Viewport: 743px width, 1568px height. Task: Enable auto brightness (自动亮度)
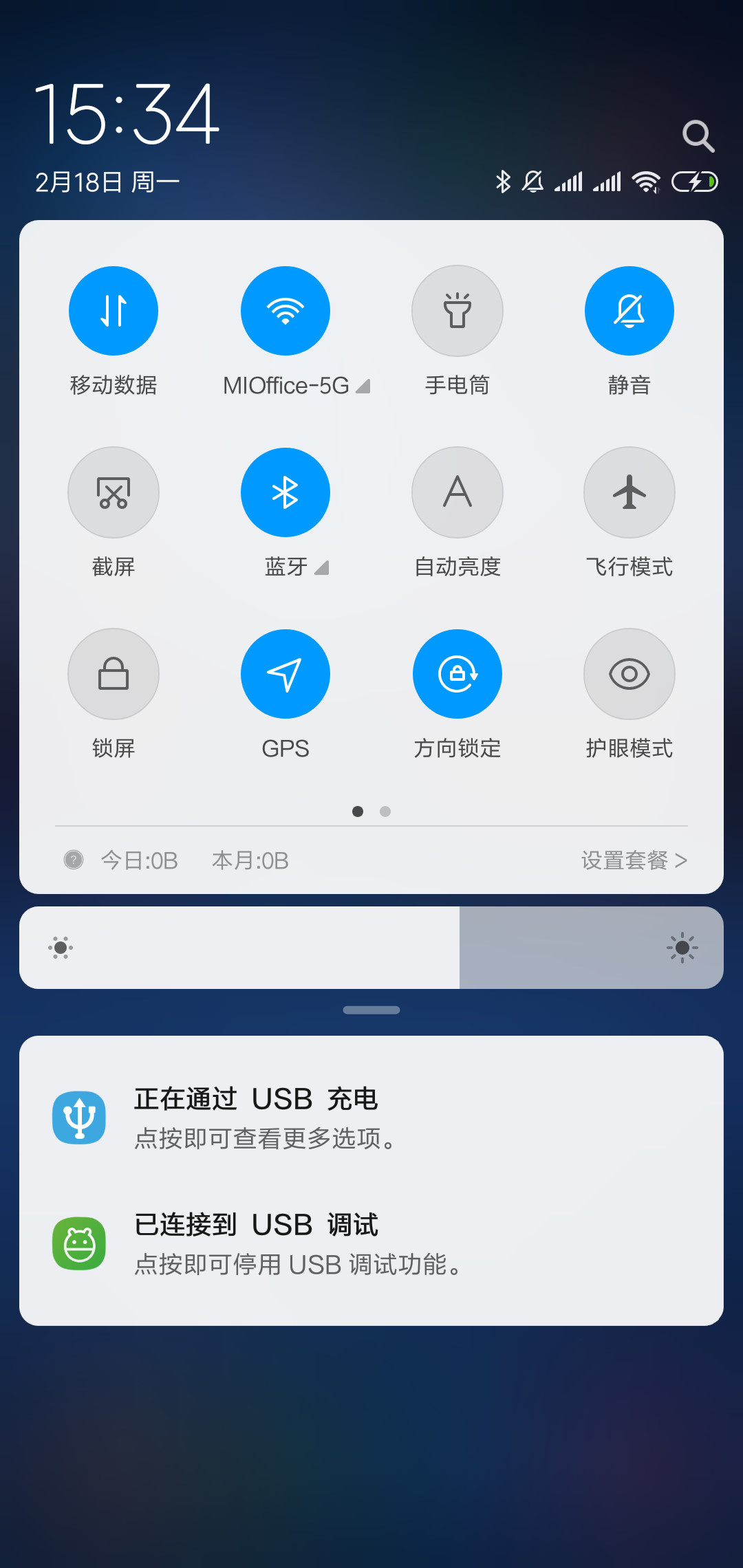tap(457, 492)
